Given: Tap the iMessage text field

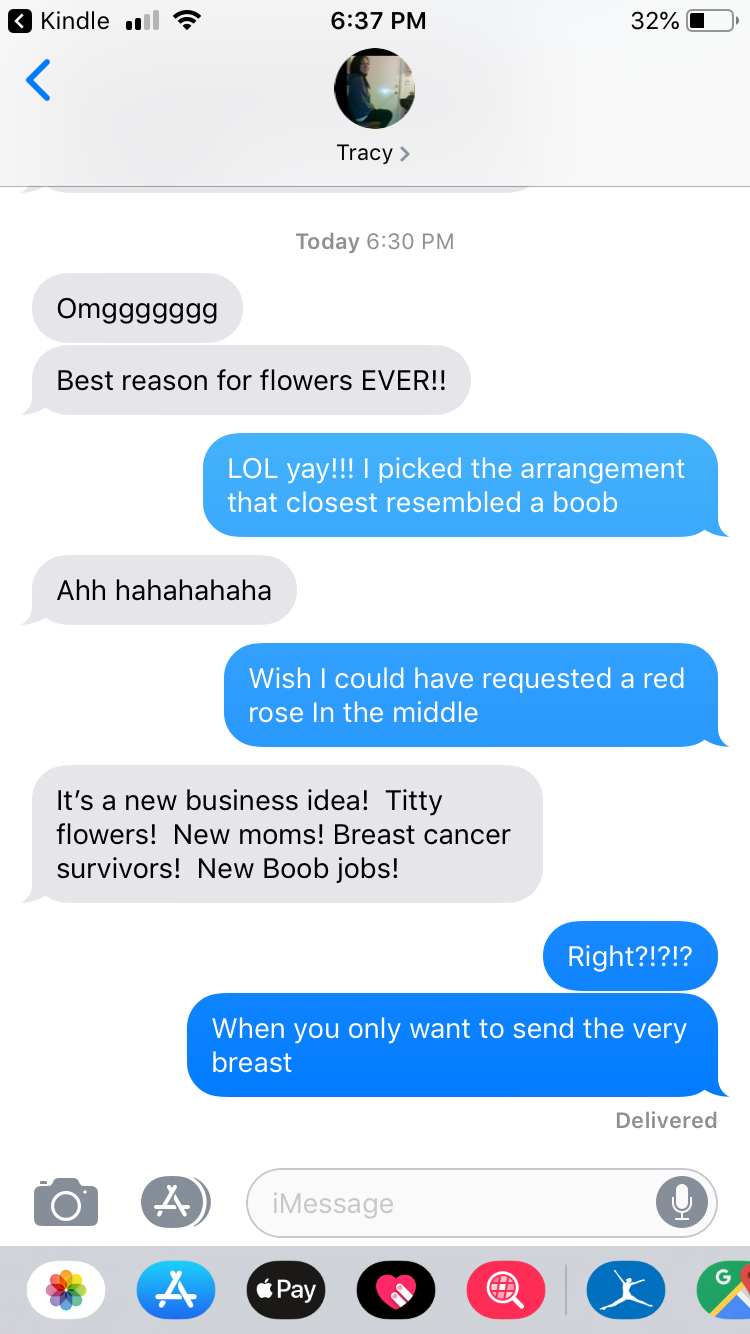Looking at the screenshot, I should (x=450, y=1203).
